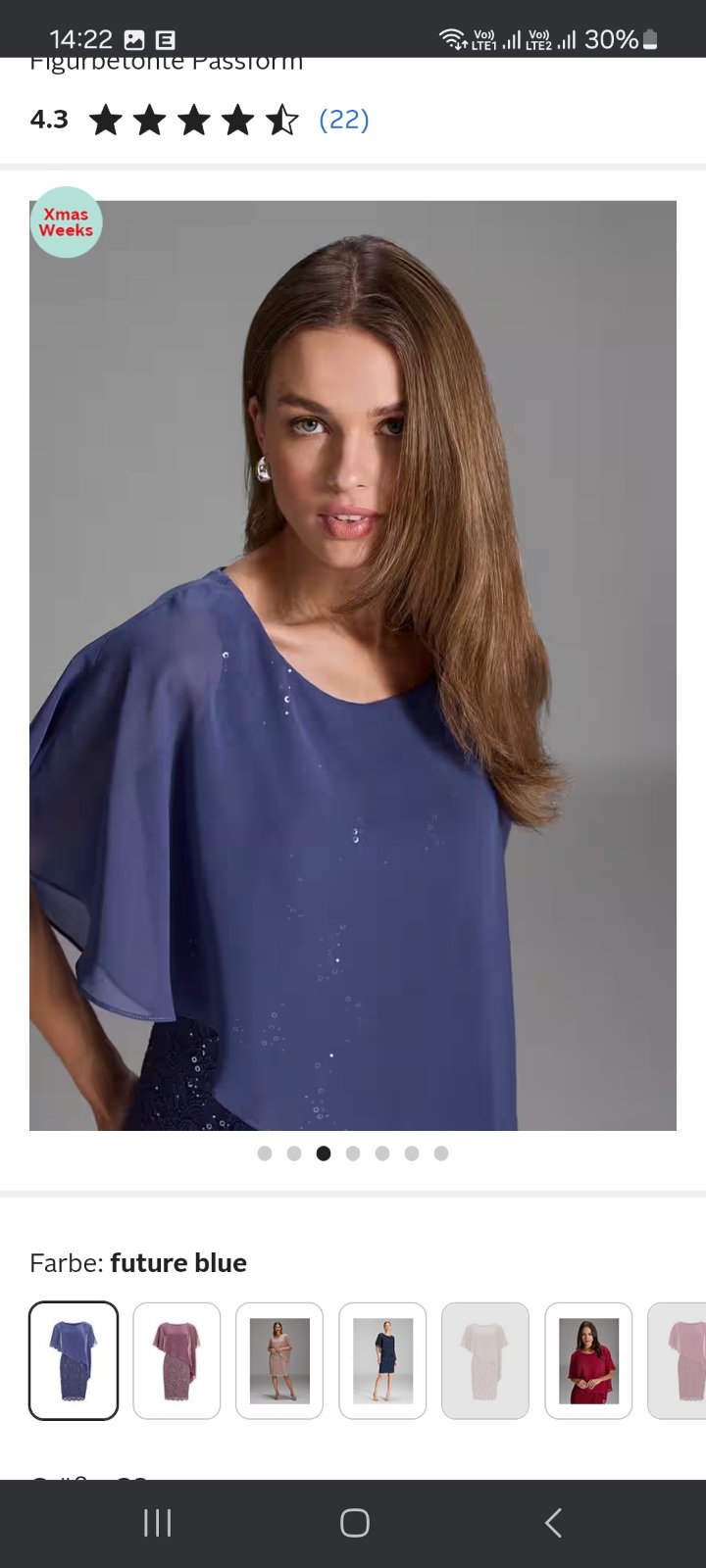This screenshot has width=706, height=1568.
Task: Pick the navy dress color swatch
Action: pos(382,1360)
